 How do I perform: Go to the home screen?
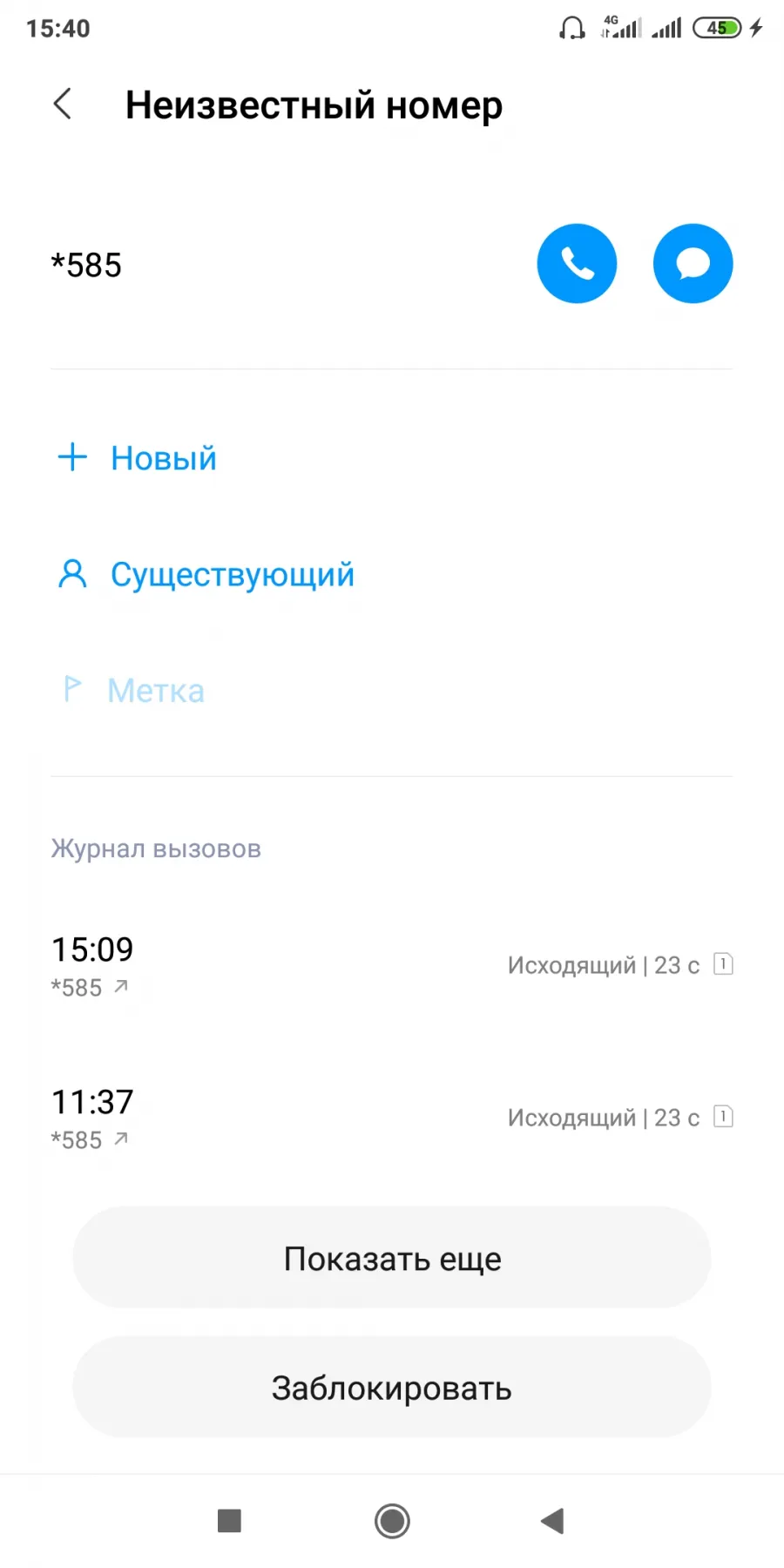[x=392, y=1521]
